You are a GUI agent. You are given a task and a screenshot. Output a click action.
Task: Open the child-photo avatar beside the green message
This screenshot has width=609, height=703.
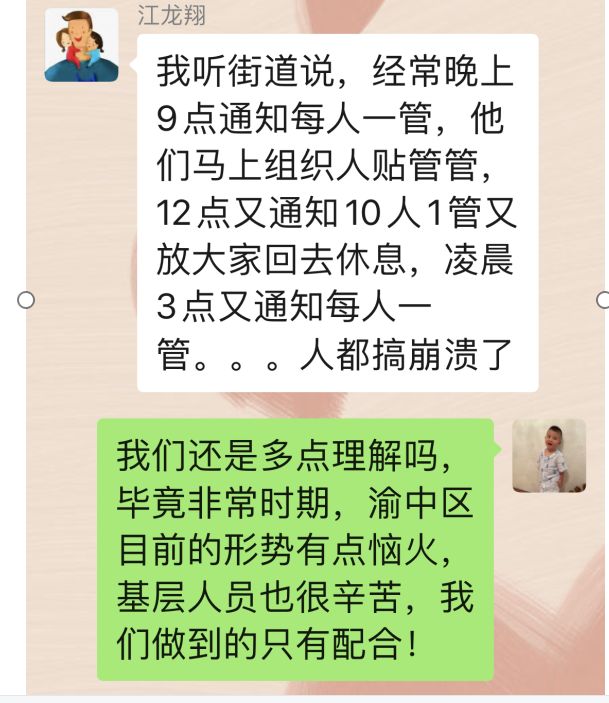pos(549,456)
